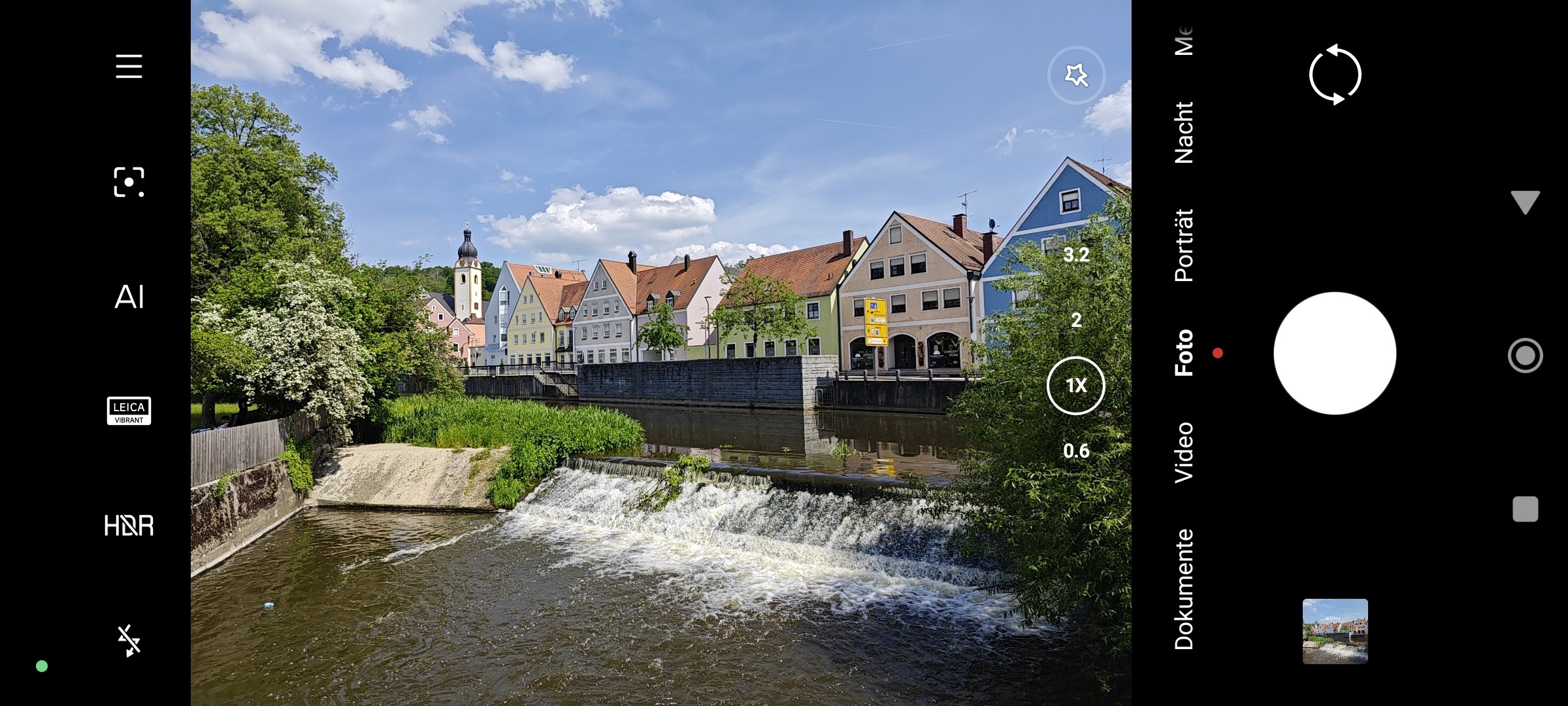Open Google Lens scan icon
The image size is (1568, 706).
(x=129, y=182)
